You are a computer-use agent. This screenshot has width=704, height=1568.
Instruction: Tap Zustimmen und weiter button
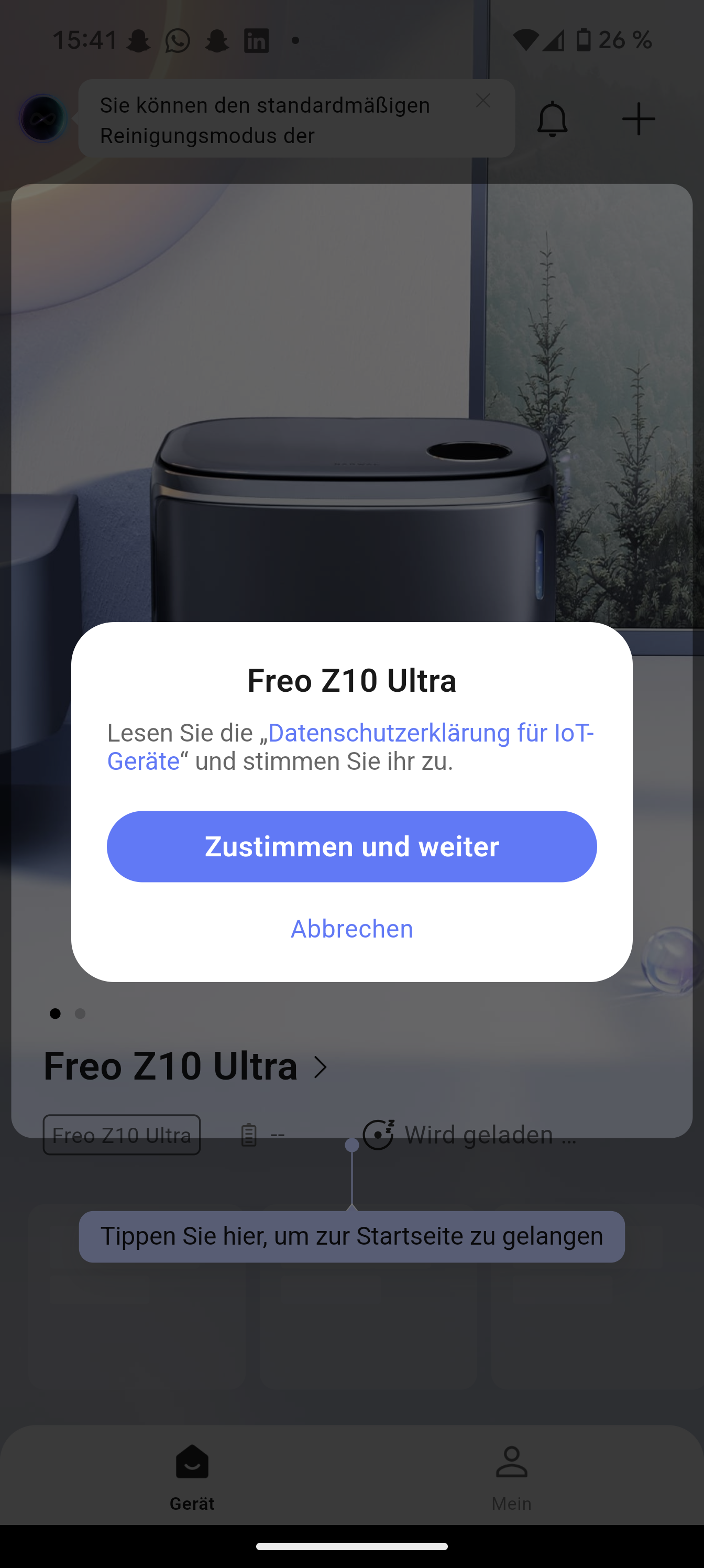coord(351,846)
